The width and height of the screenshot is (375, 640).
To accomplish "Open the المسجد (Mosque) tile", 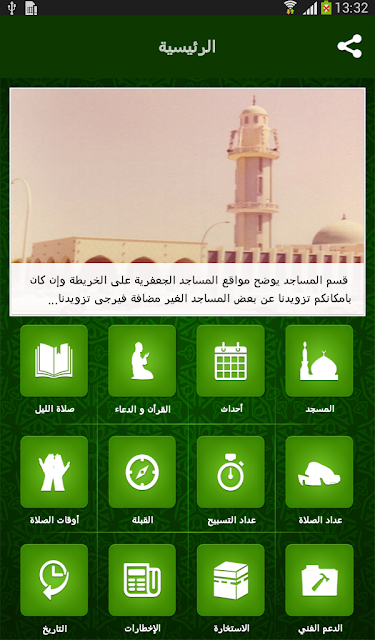I will point(319,361).
